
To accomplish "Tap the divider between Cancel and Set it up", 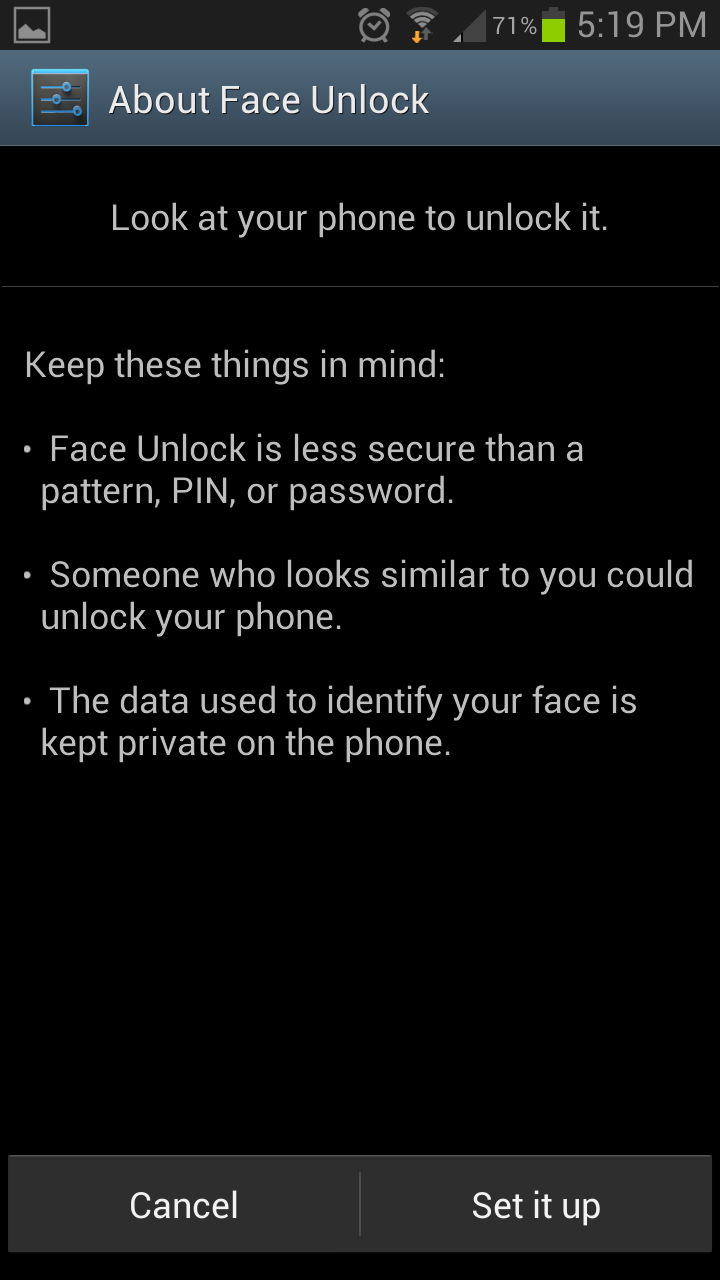I will pyautogui.click(x=360, y=1204).
